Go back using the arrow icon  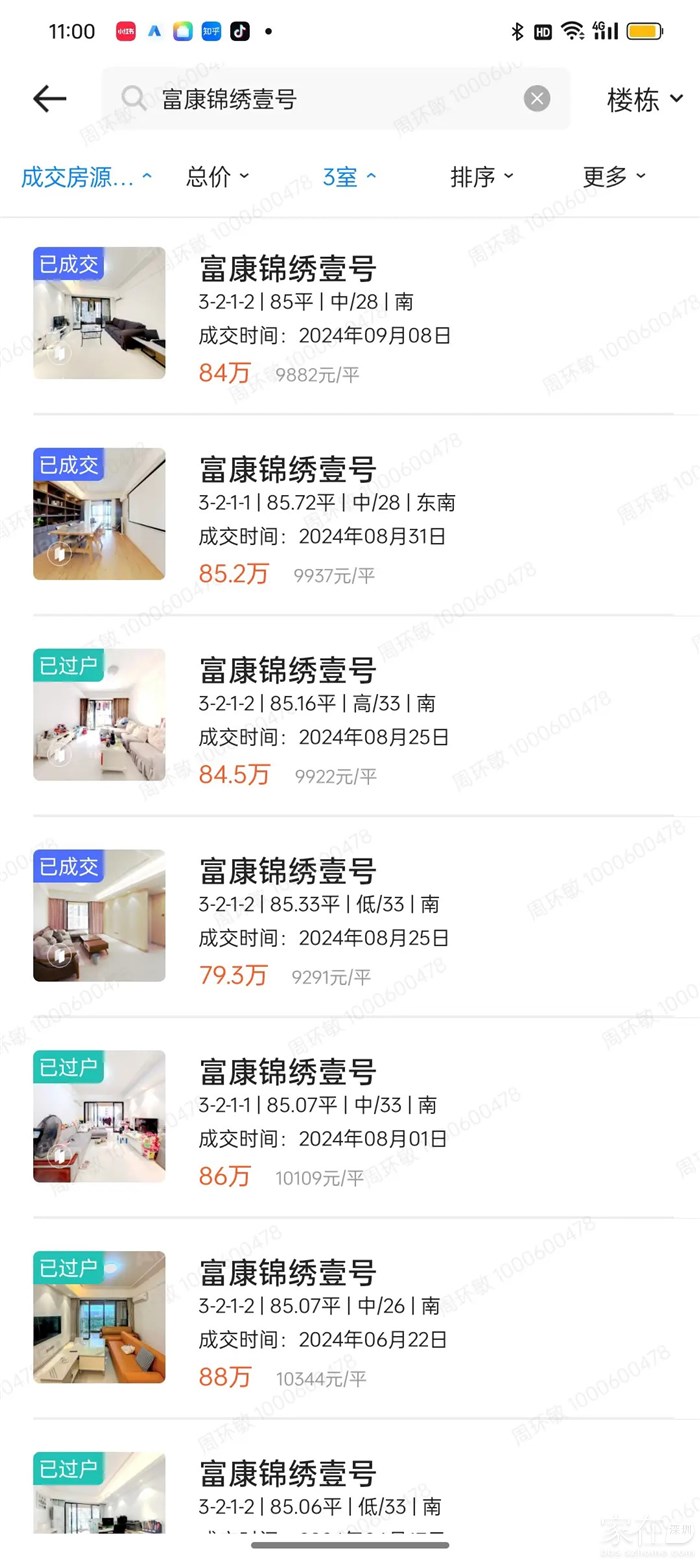[49, 98]
